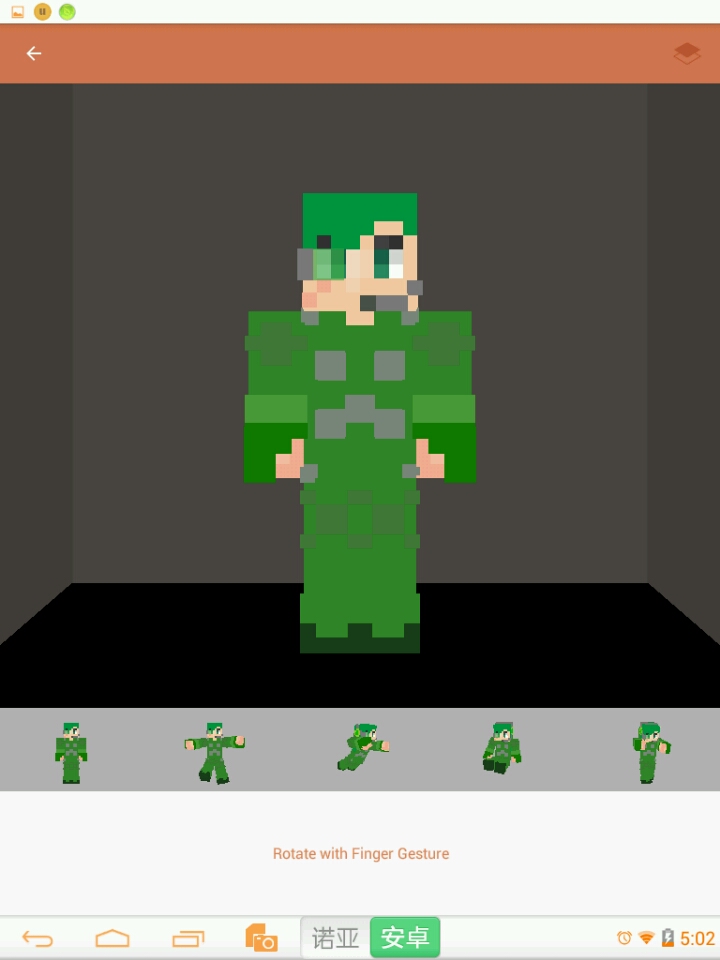Select the arms-spread walking pose thumbnail
Screen dimensions: 720x960
coord(214,752)
